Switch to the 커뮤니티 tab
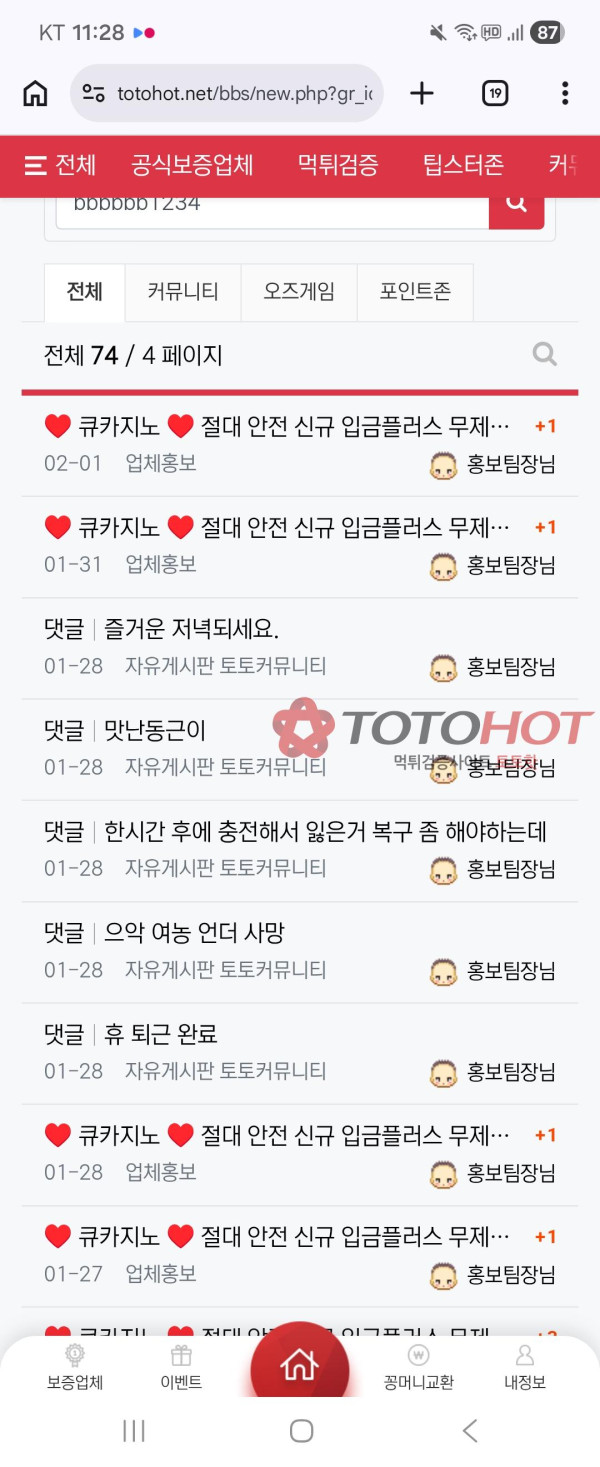This screenshot has height=1467, width=600. (183, 292)
